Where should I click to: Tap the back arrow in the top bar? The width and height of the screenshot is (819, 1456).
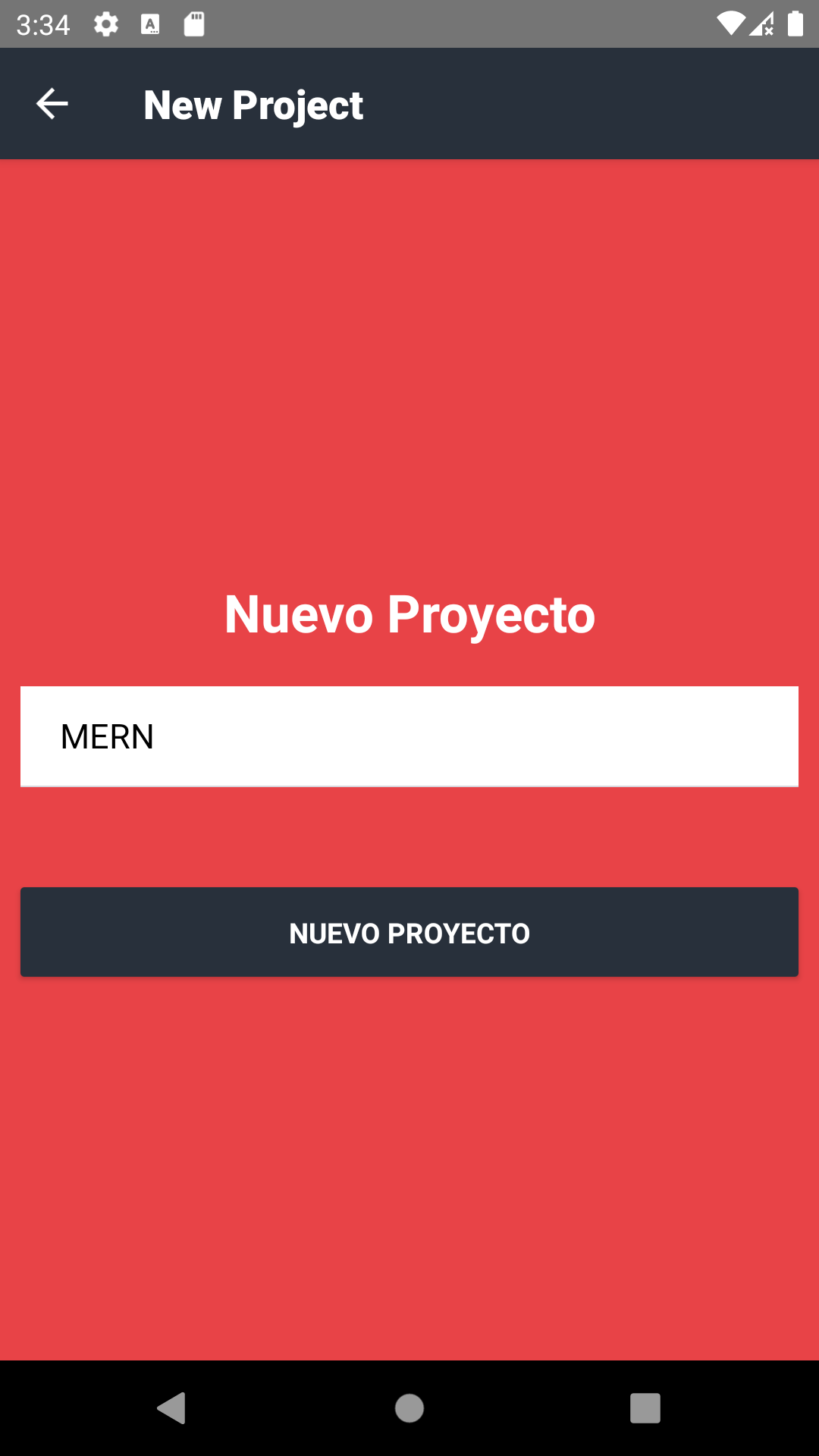(x=50, y=103)
